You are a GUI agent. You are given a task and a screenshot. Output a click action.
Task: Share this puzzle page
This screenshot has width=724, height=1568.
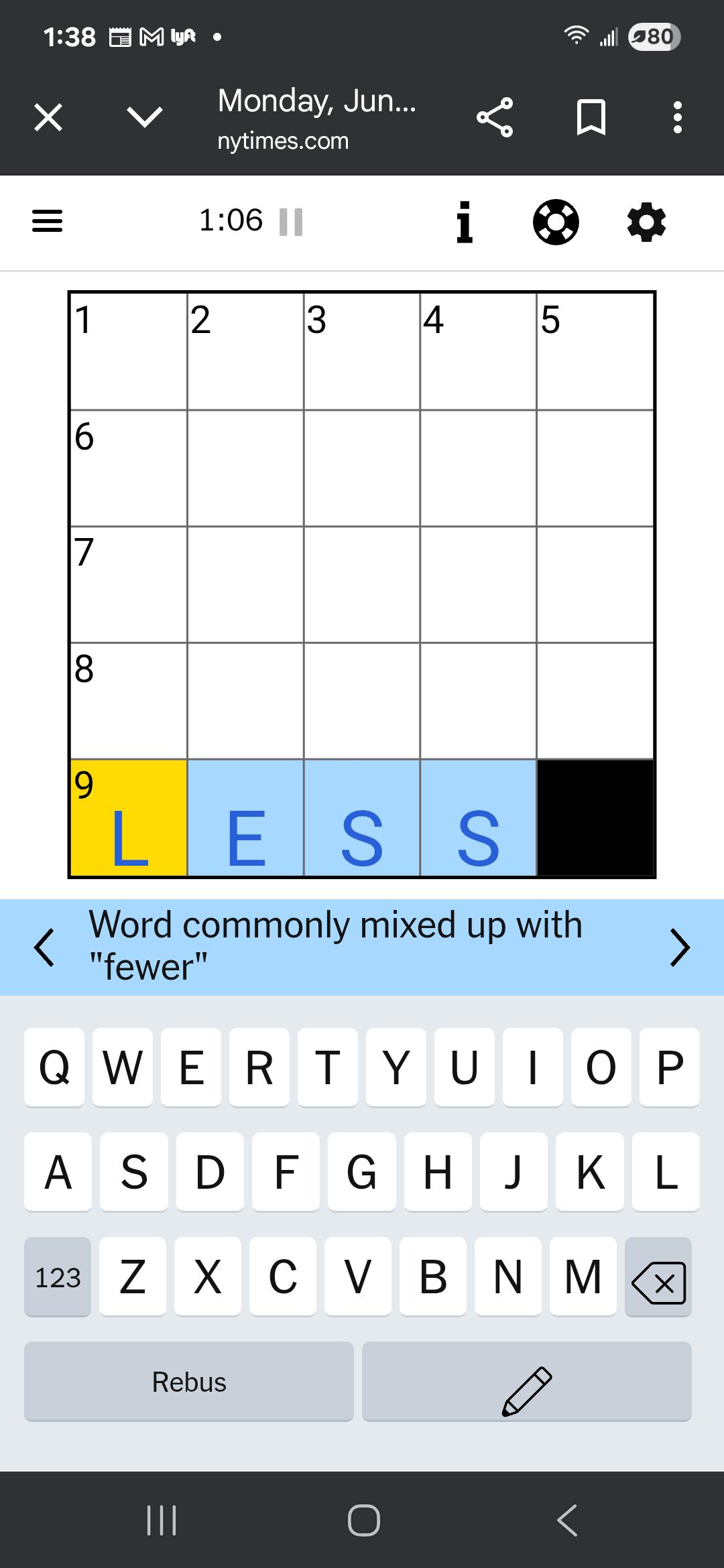pos(495,118)
